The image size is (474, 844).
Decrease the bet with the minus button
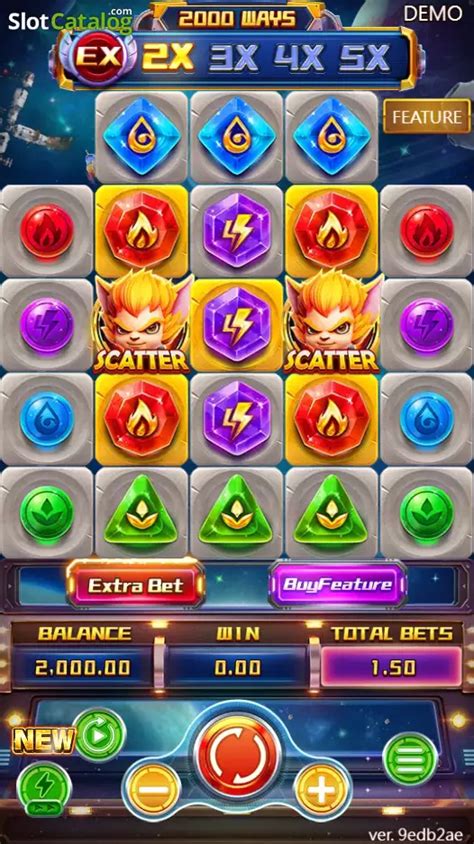pos(154,790)
